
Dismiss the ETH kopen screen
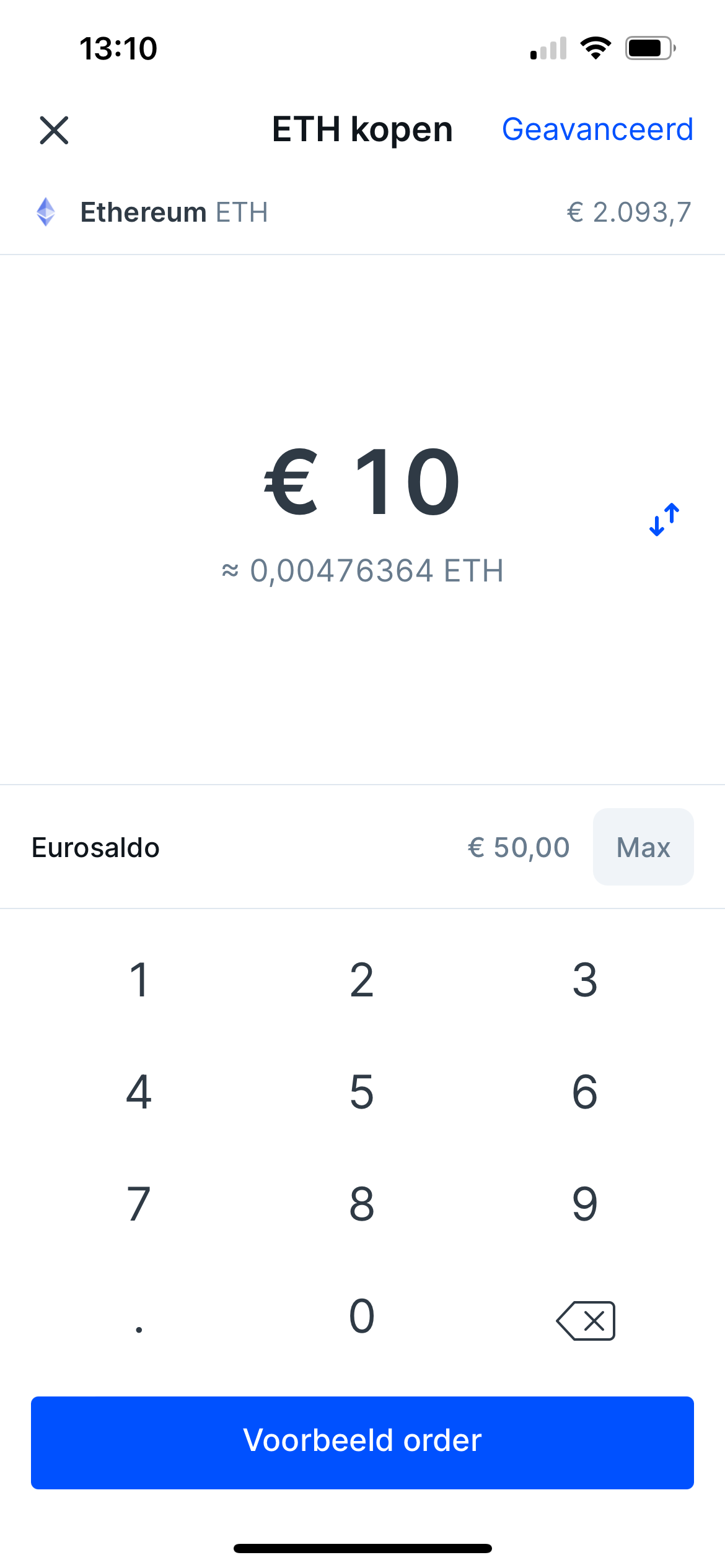point(55,130)
